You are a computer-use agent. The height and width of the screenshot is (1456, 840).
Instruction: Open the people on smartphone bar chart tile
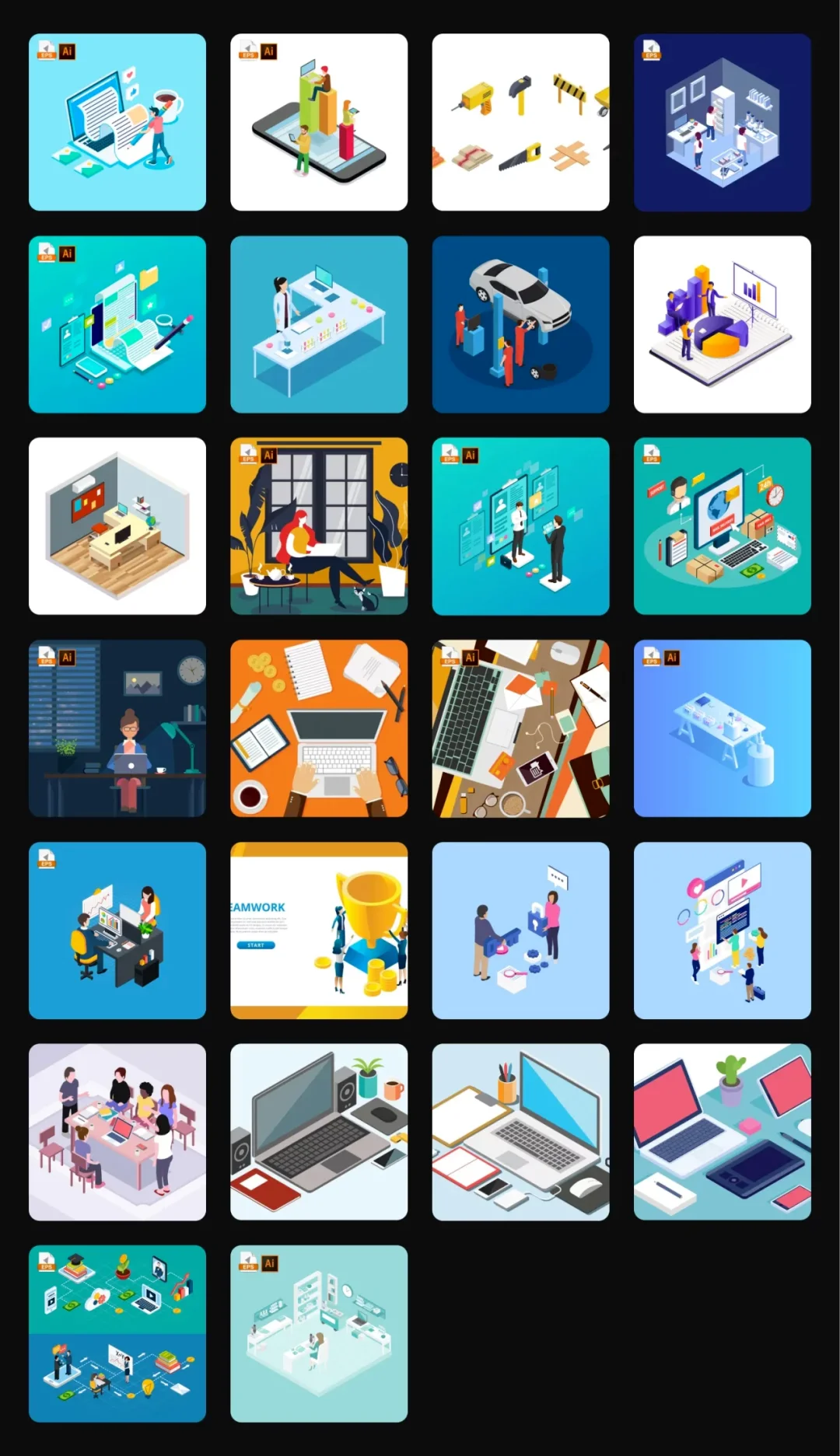tap(319, 122)
